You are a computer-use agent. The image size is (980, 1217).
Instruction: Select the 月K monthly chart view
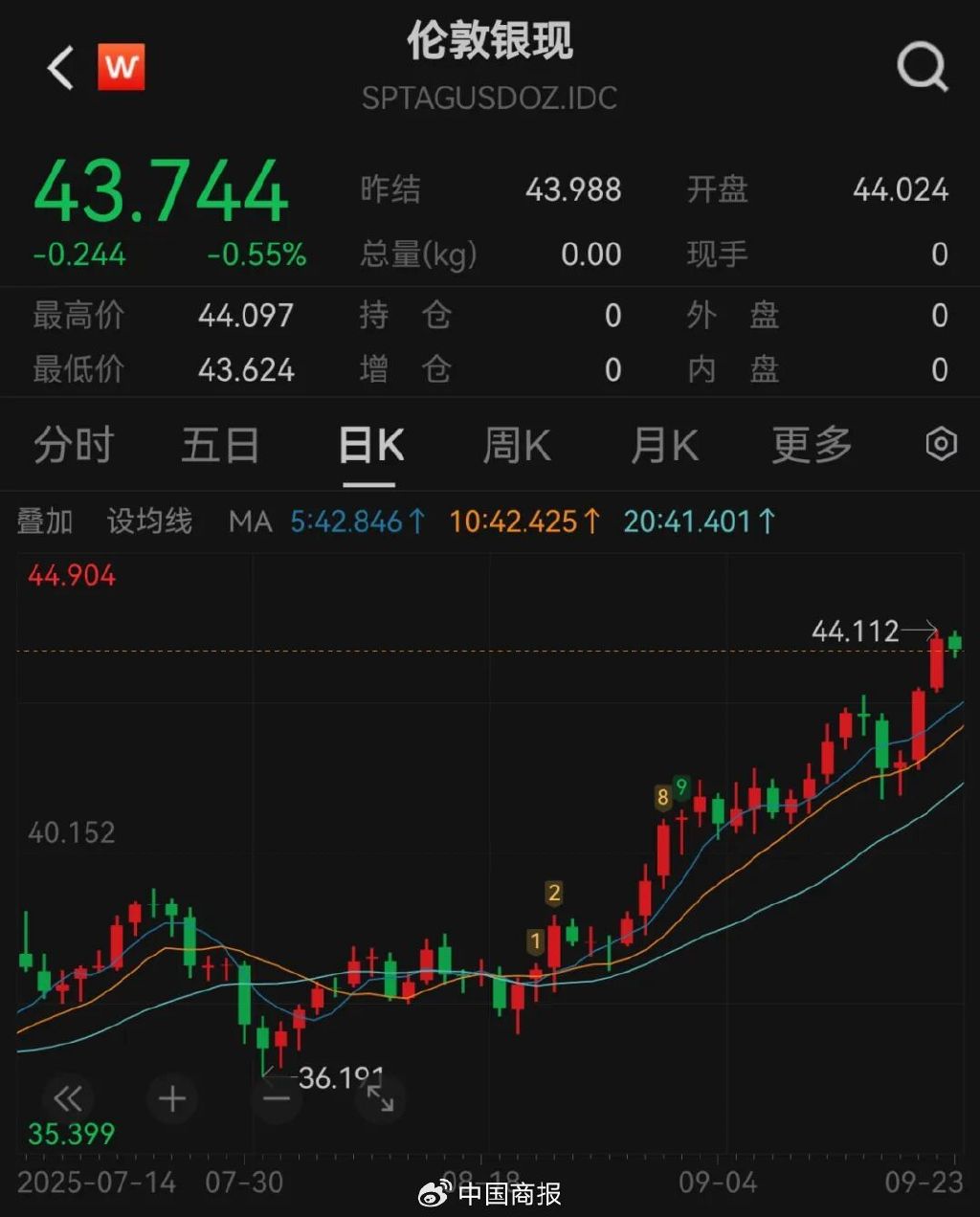(663, 445)
